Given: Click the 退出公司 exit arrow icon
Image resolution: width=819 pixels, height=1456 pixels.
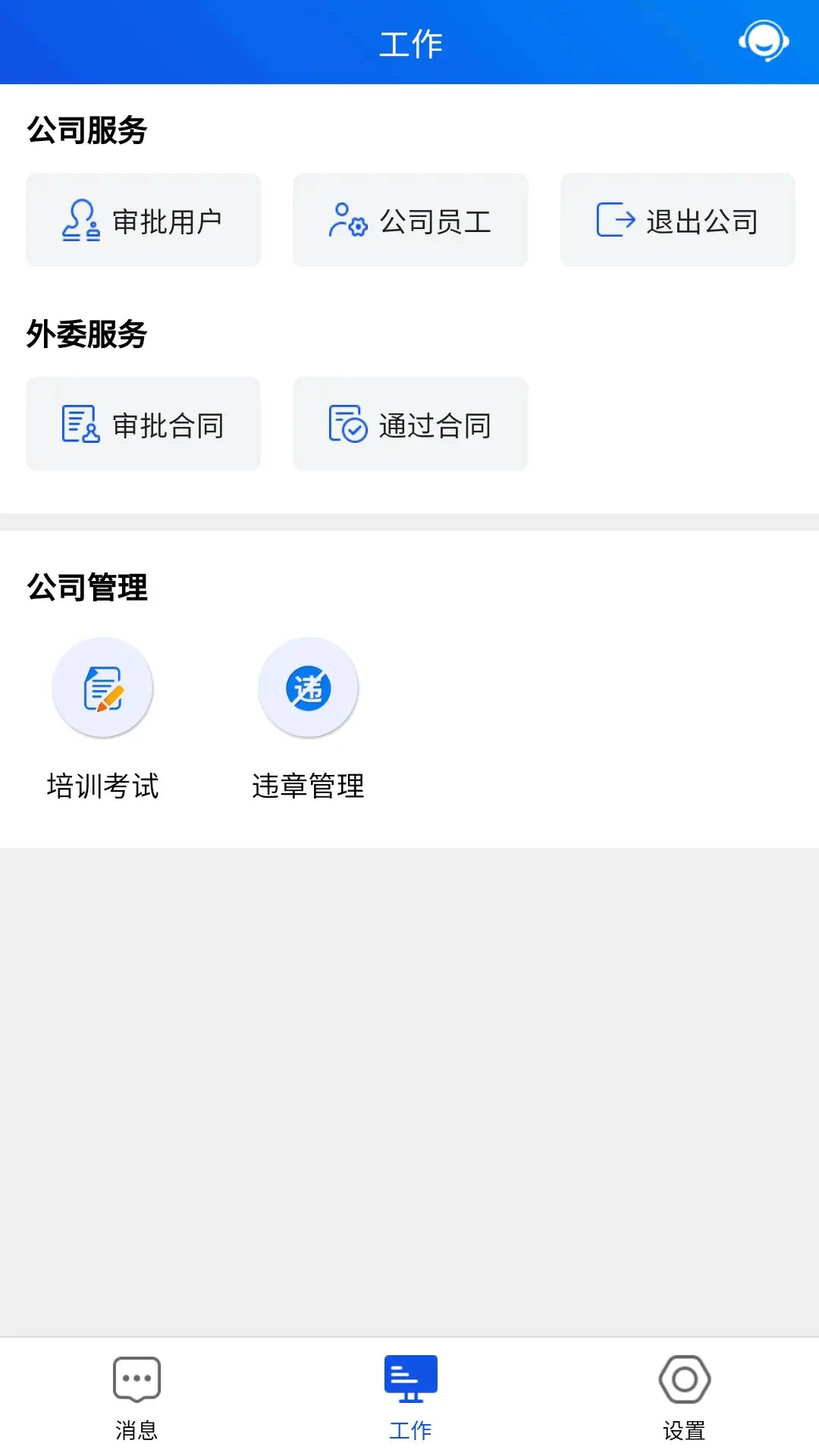Looking at the screenshot, I should point(616,221).
